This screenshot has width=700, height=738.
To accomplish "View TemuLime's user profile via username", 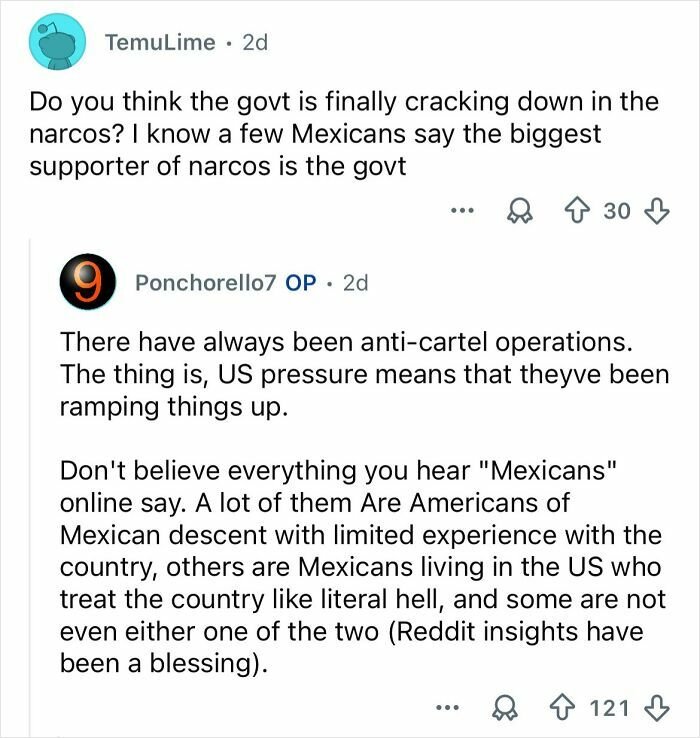I will click(x=161, y=42).
